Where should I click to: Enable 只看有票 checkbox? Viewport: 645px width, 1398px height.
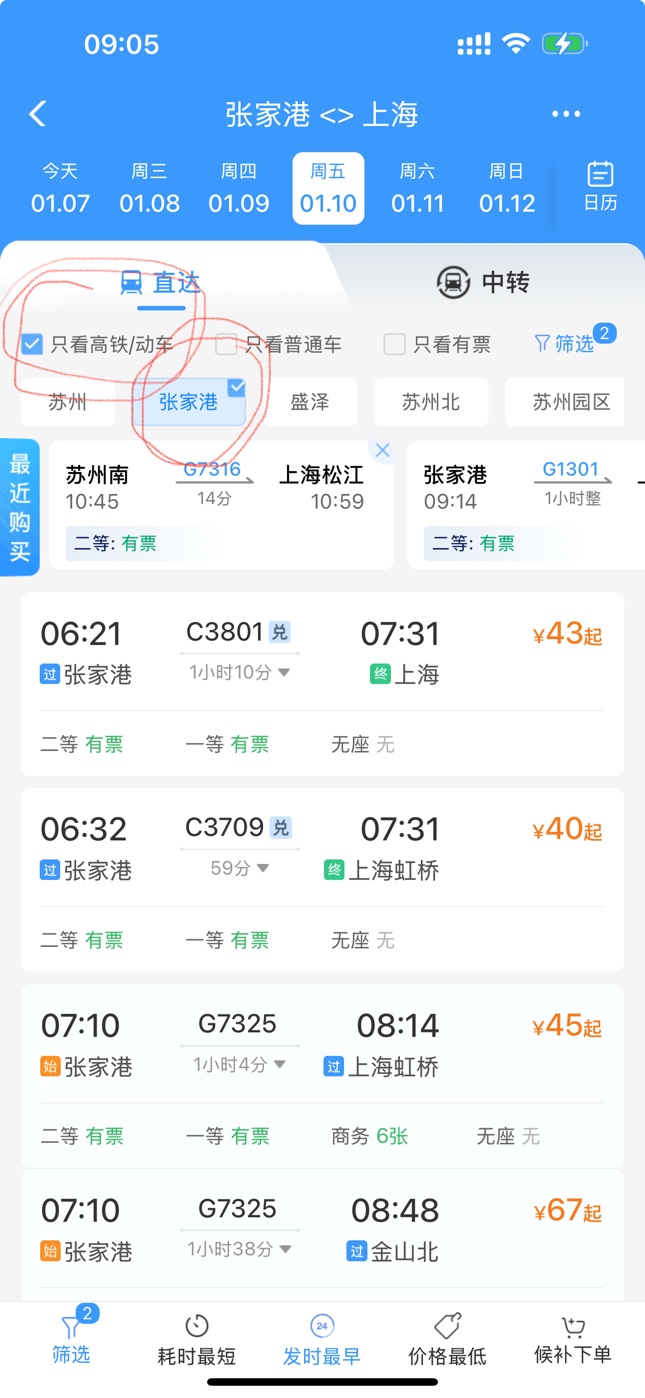point(395,345)
